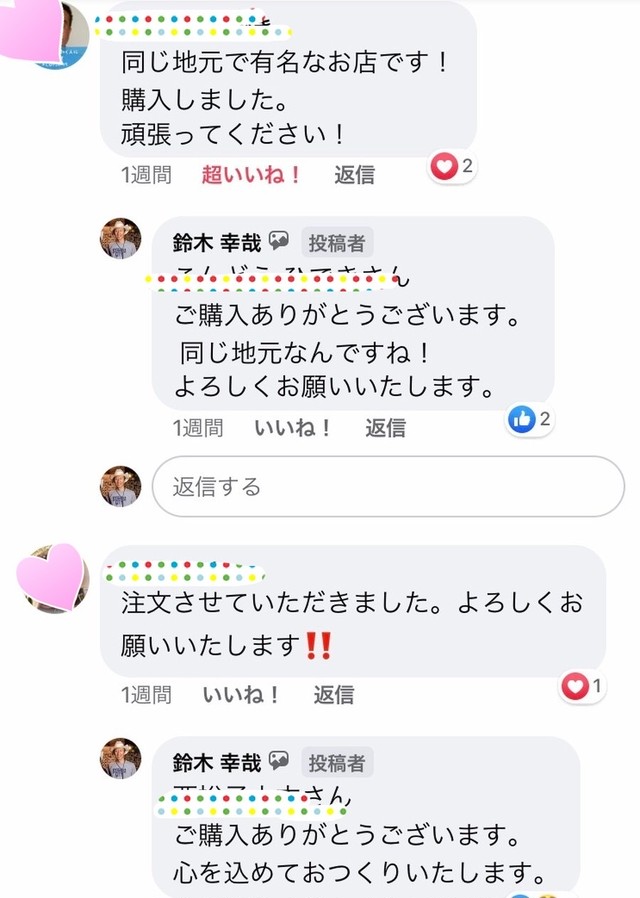Reply to the 注文させていただきました comment
Screen dimensions: 640x898
point(334,695)
